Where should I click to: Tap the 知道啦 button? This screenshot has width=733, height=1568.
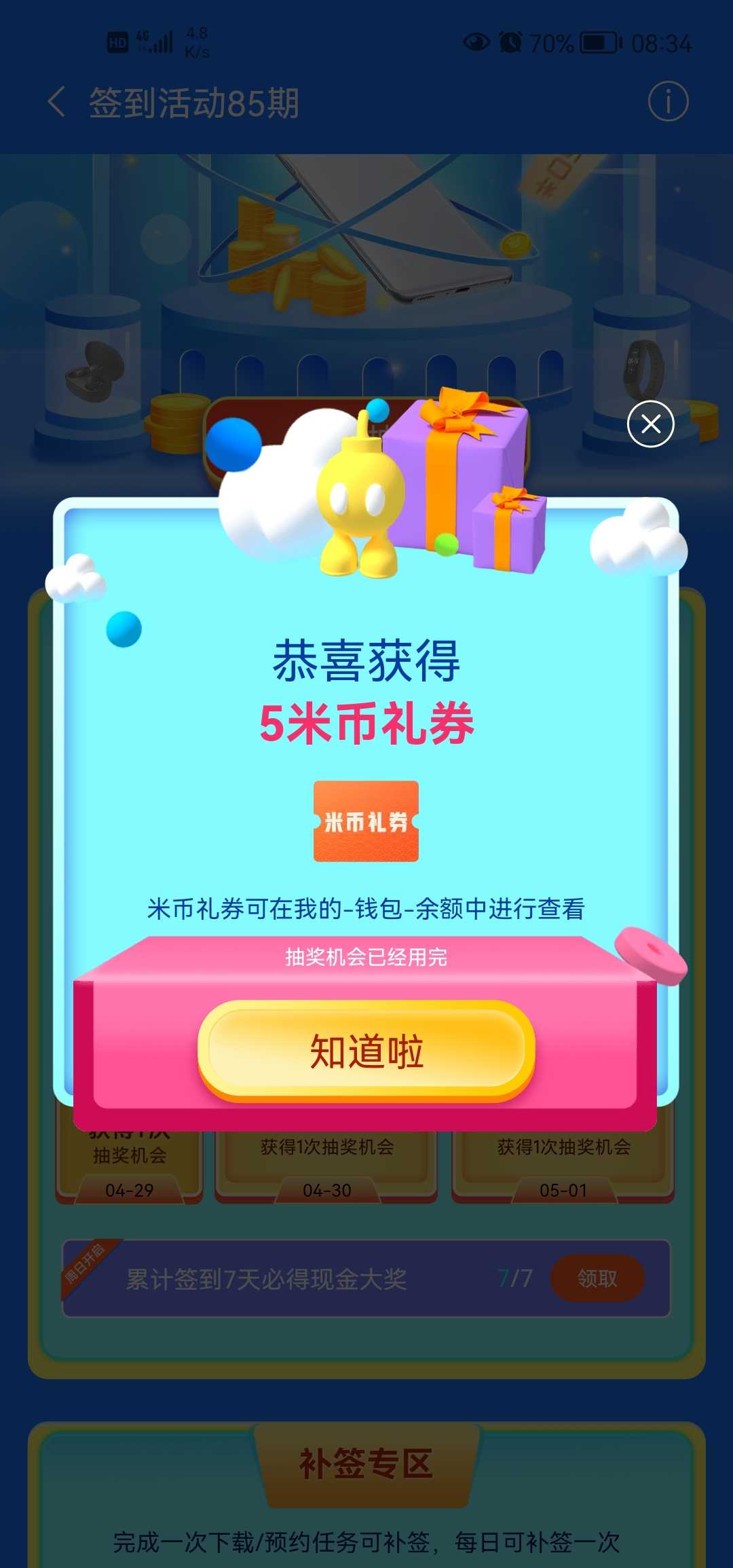coord(366,1050)
